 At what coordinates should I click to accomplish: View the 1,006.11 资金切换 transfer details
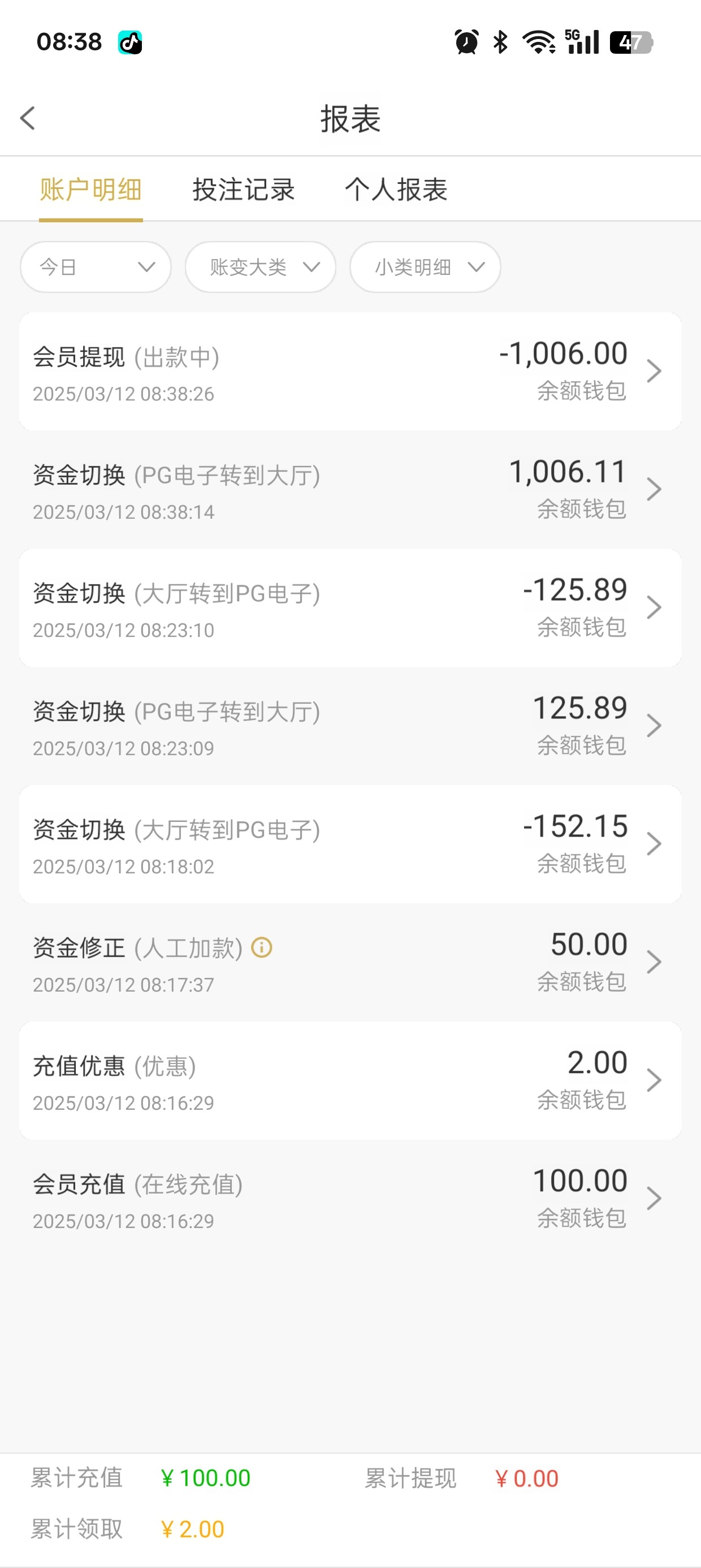350,489
